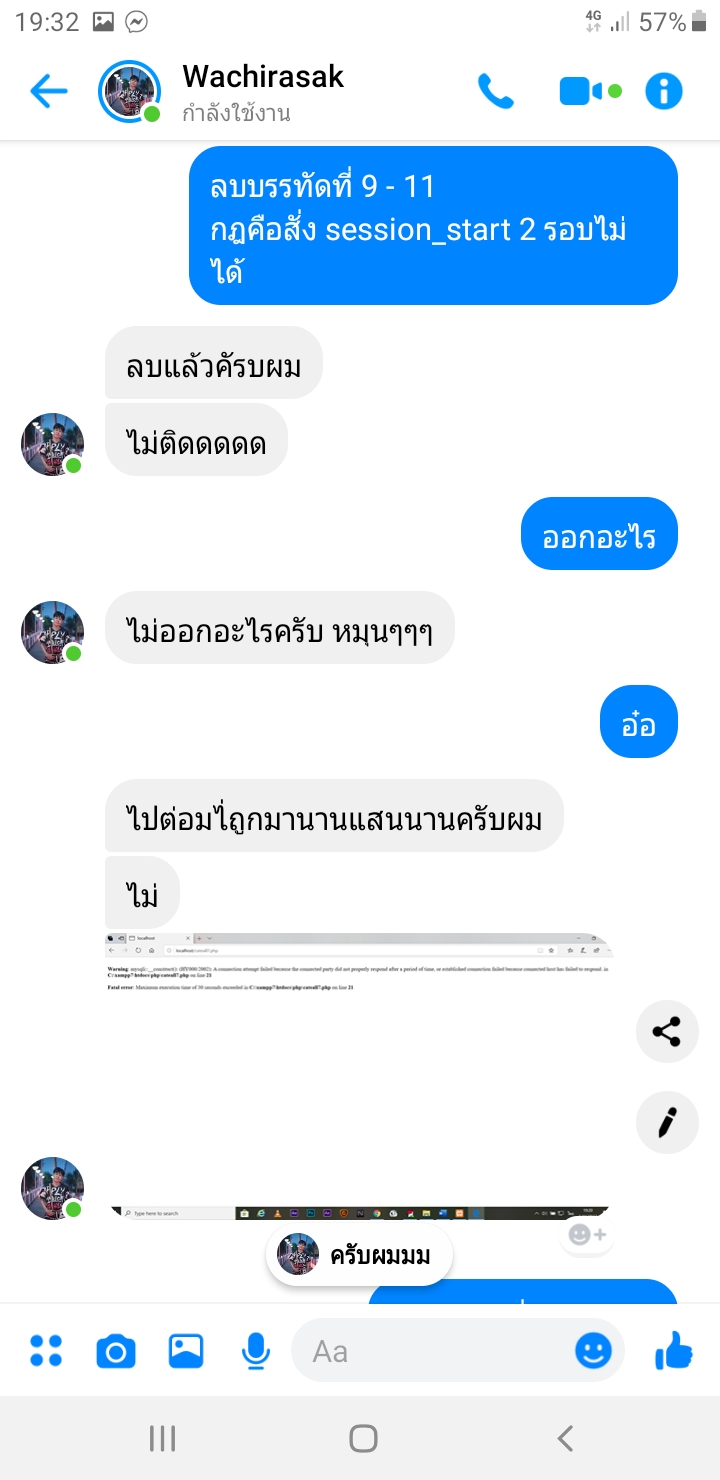Go back to the chat list
720x1480 pixels.
pos(48,92)
